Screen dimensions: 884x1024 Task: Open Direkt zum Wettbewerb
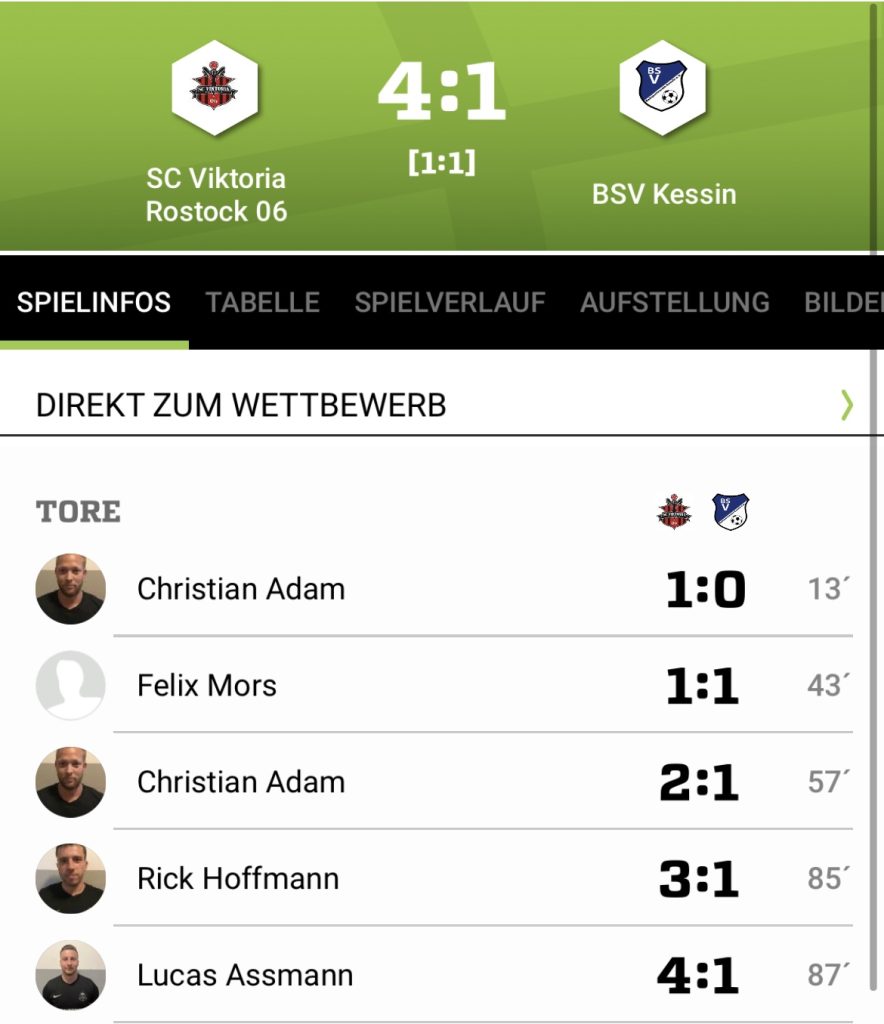[442, 405]
